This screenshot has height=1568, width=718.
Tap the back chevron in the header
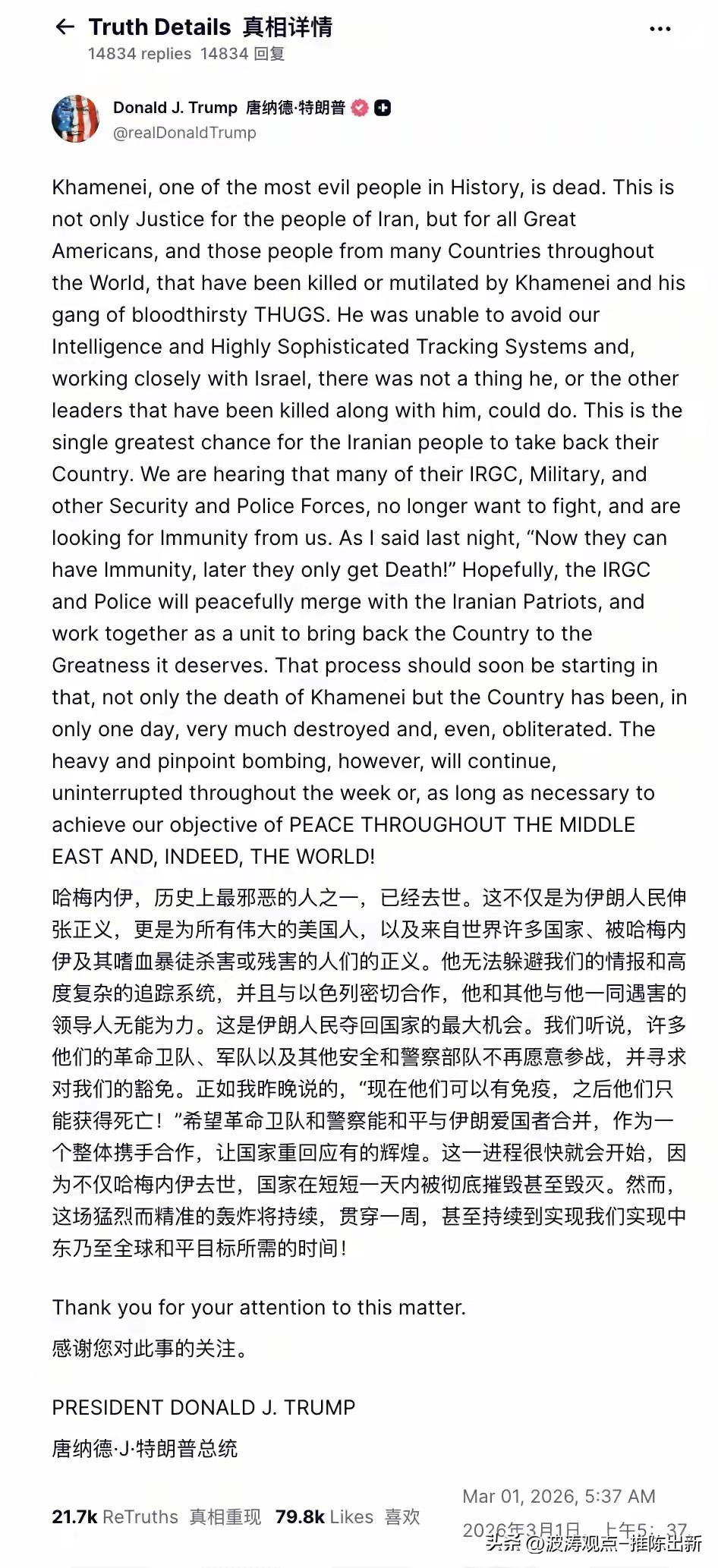(65, 27)
